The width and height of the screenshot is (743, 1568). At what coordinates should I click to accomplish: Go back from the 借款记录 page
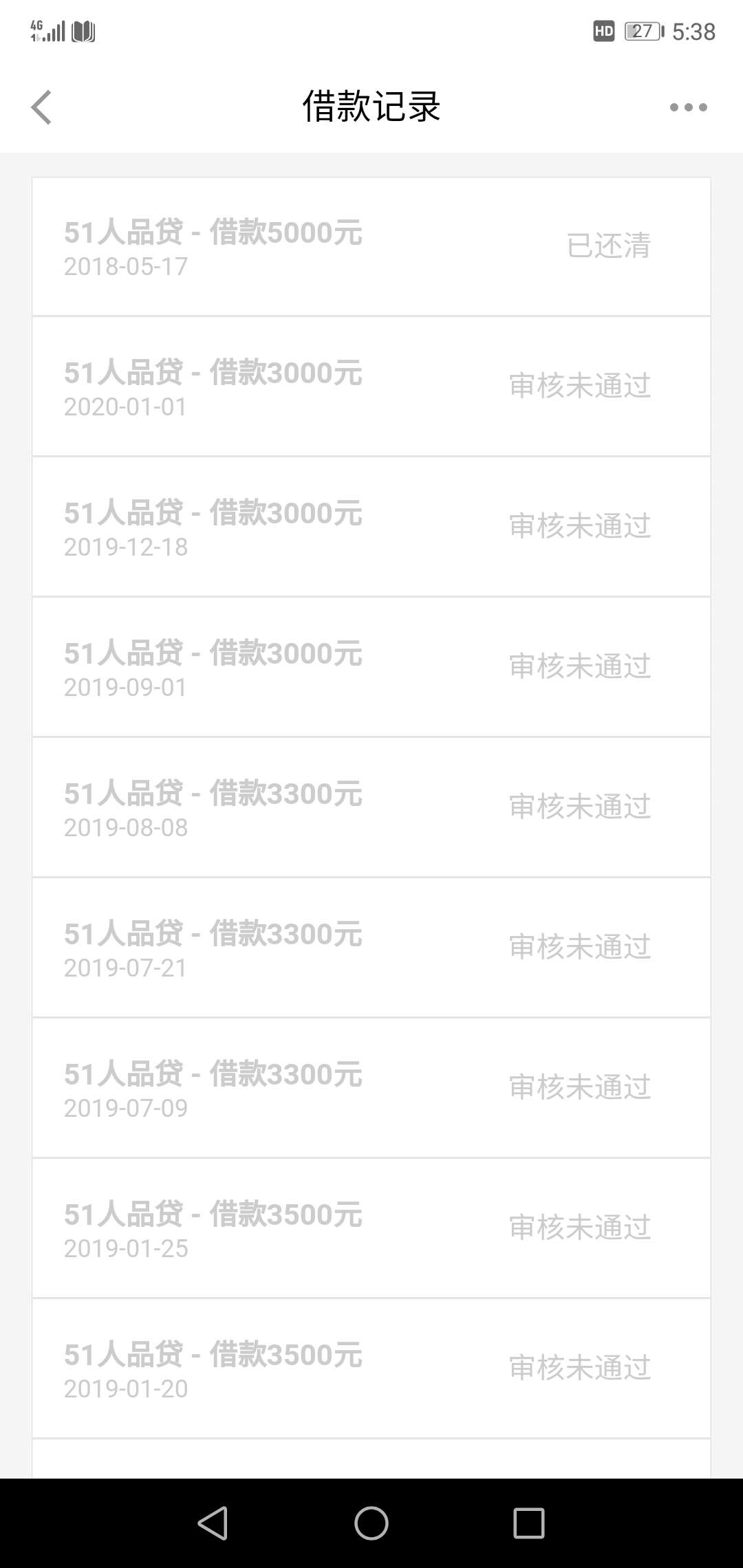click(x=41, y=107)
